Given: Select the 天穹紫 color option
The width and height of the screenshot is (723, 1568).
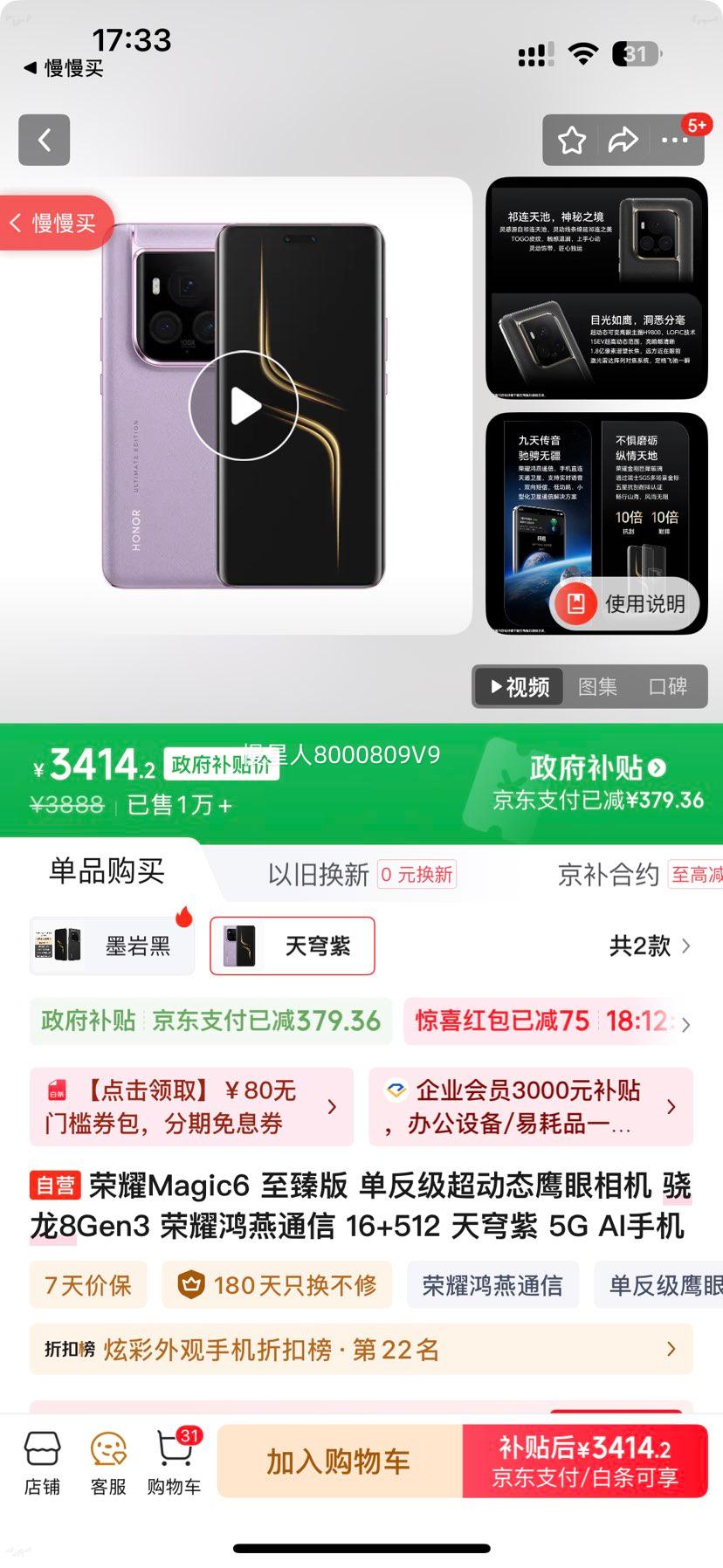Looking at the screenshot, I should (292, 946).
